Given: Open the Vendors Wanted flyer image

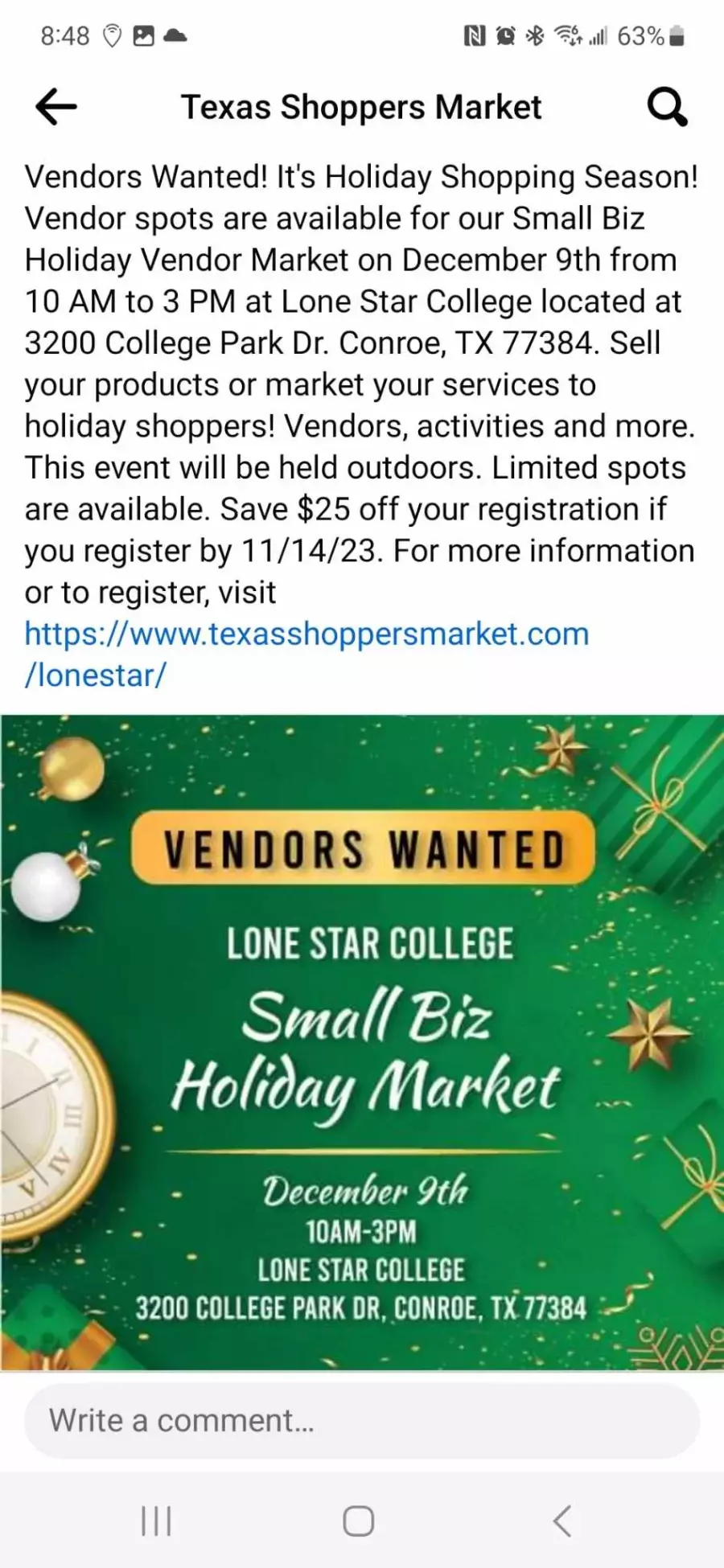Looking at the screenshot, I should [x=362, y=1042].
